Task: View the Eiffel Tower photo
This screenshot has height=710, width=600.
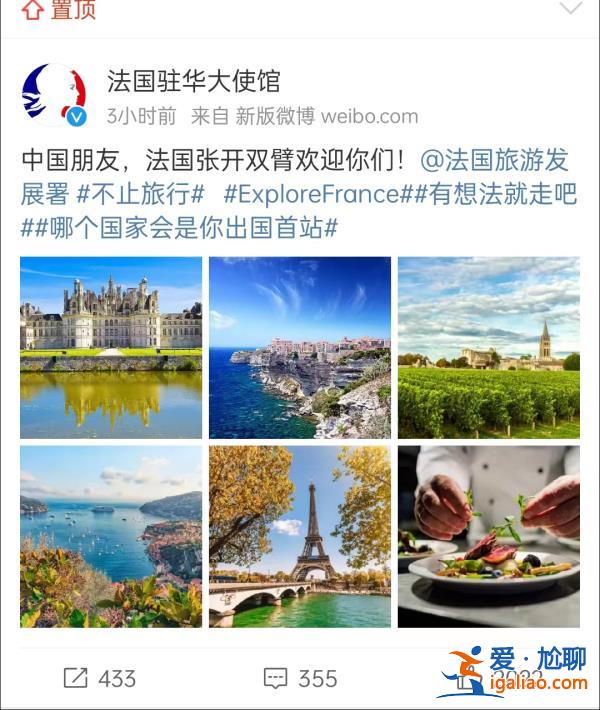Action: (300, 536)
